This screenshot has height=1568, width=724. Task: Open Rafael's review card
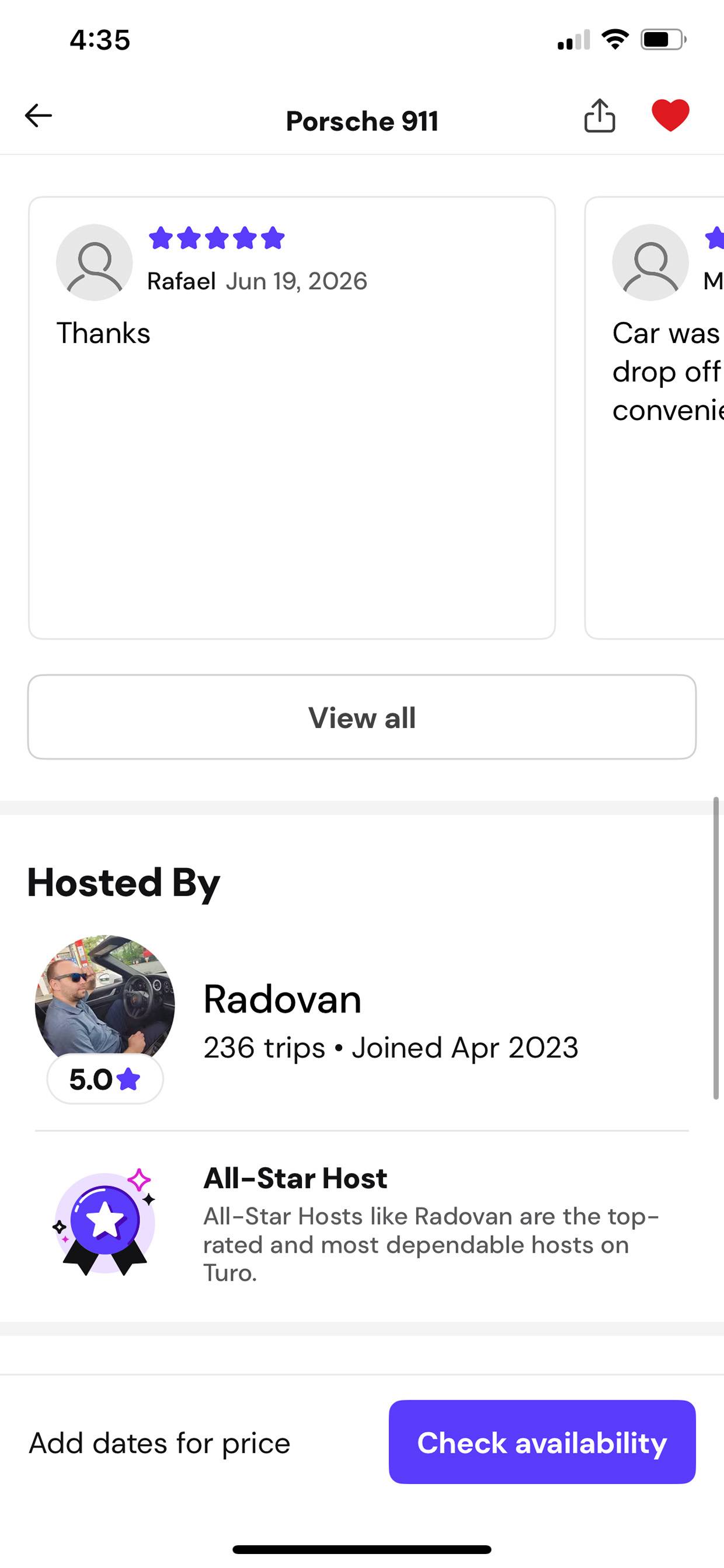coord(292,418)
